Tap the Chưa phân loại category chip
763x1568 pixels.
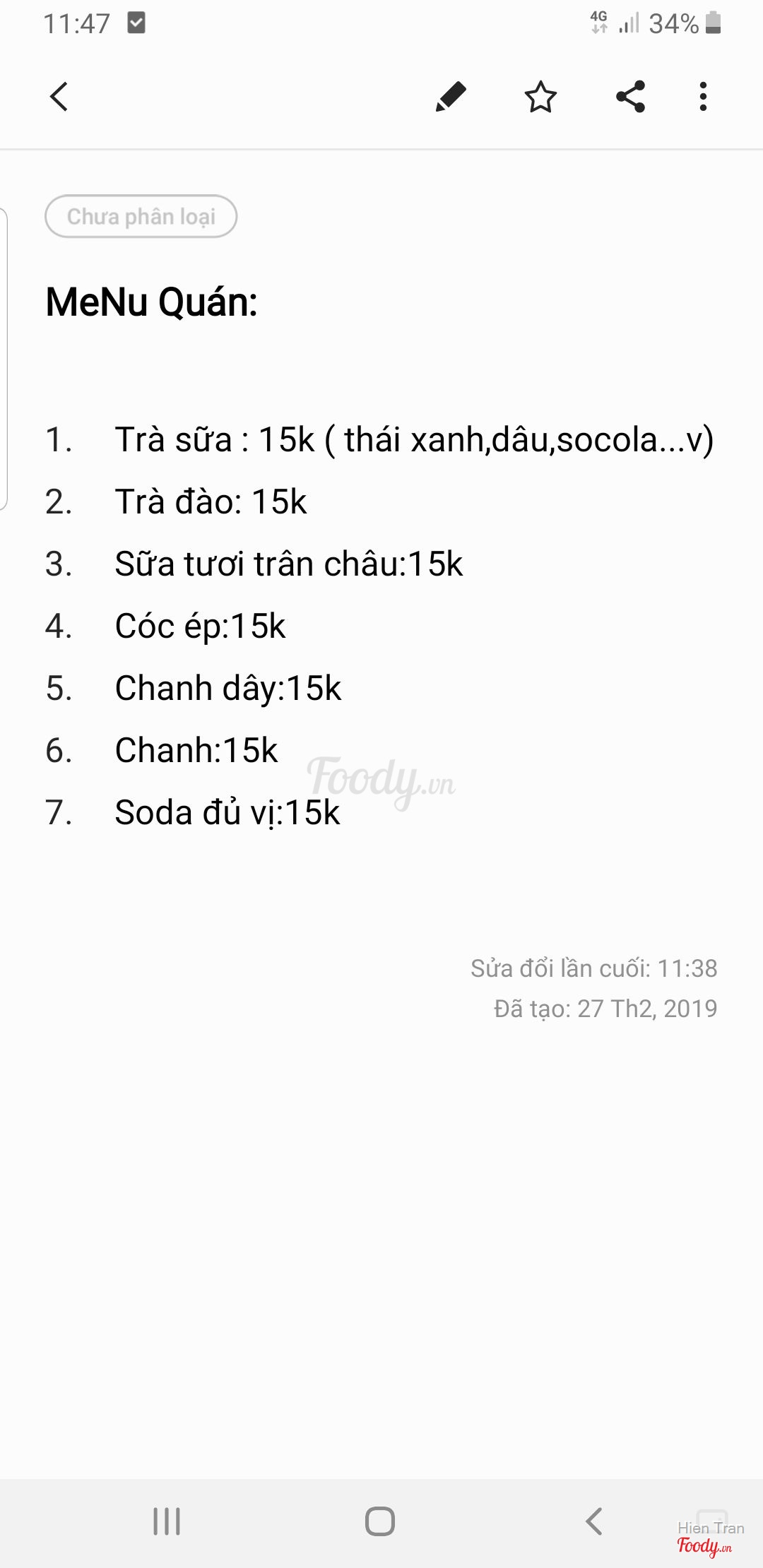click(141, 216)
